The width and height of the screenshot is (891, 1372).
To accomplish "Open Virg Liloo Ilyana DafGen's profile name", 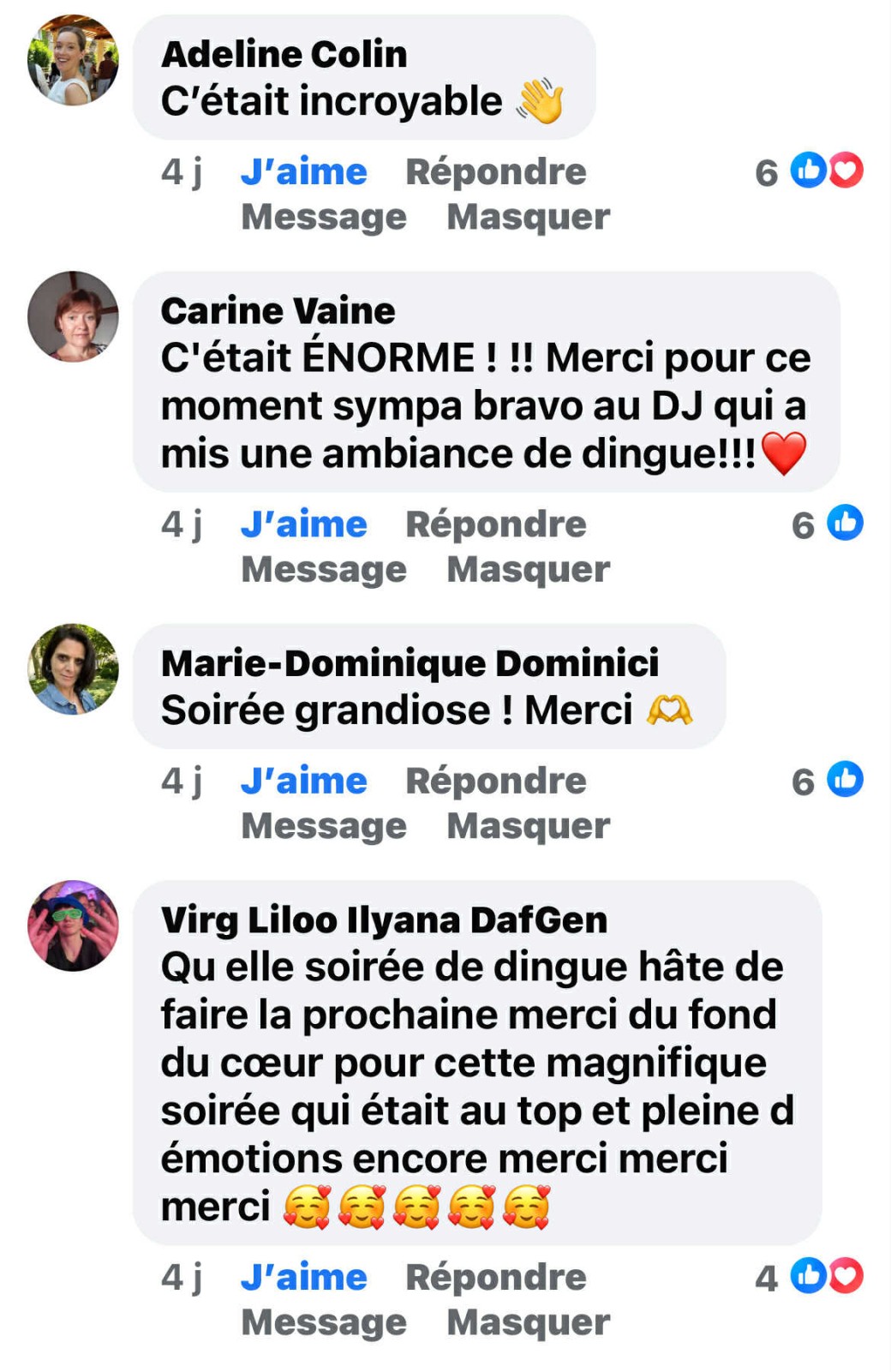I will [x=384, y=920].
